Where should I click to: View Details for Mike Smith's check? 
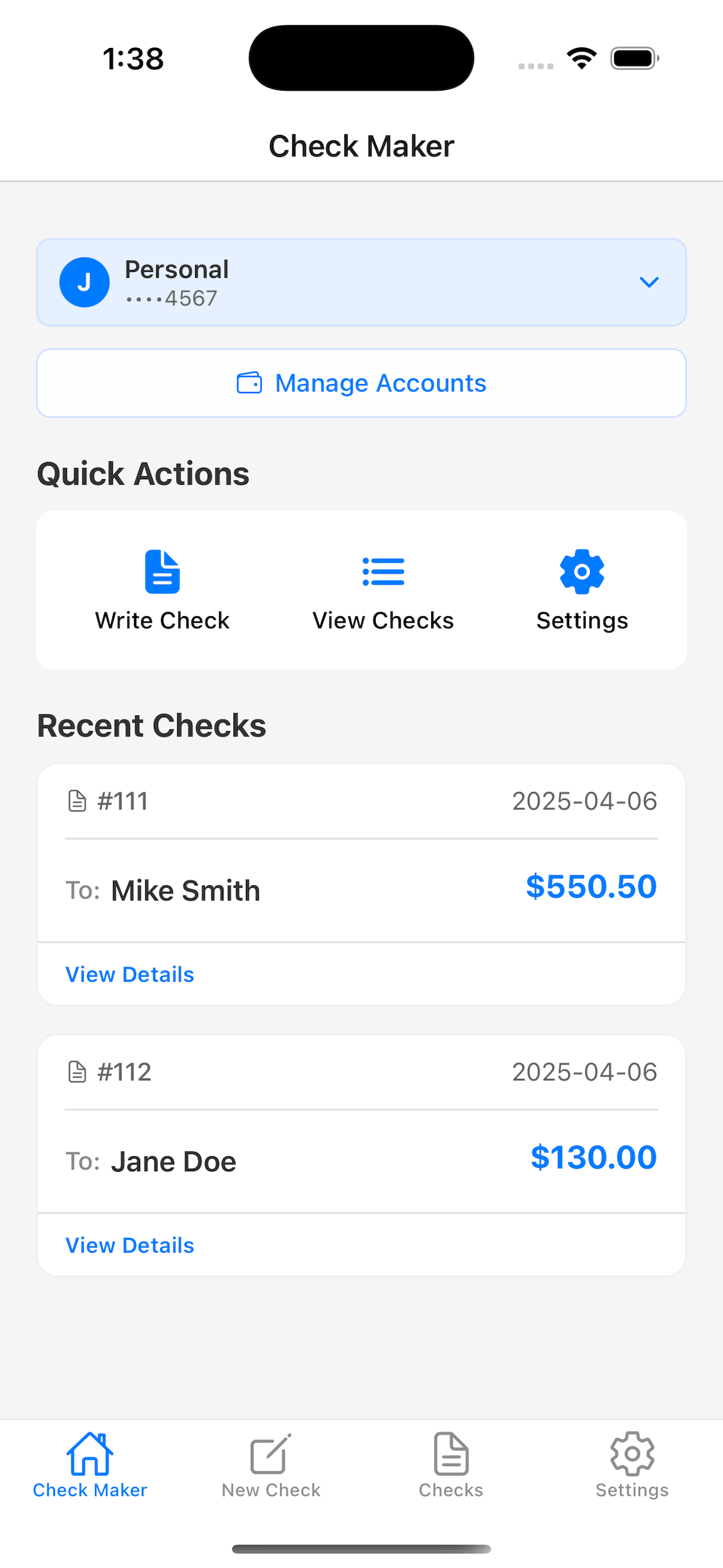[129, 974]
